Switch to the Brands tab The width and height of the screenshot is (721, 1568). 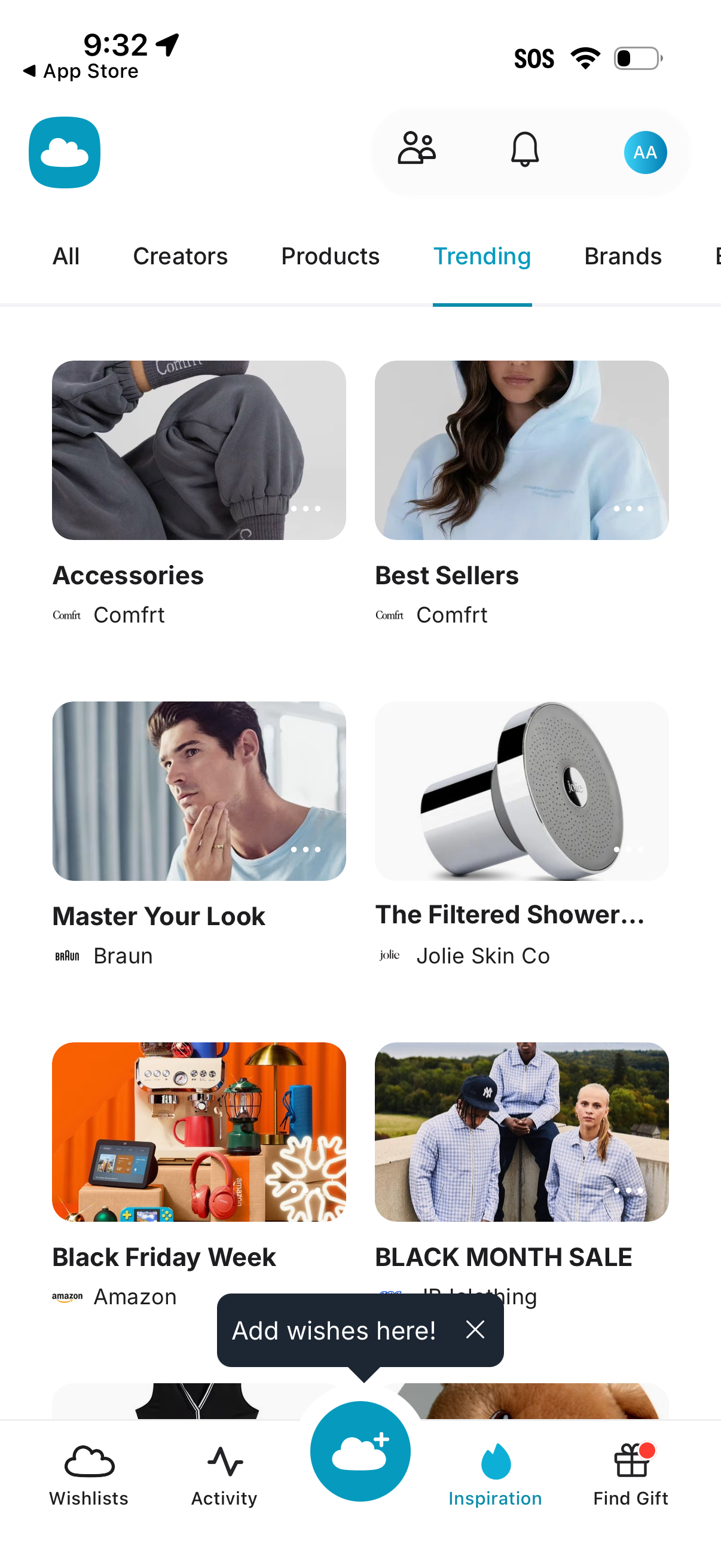tap(622, 257)
